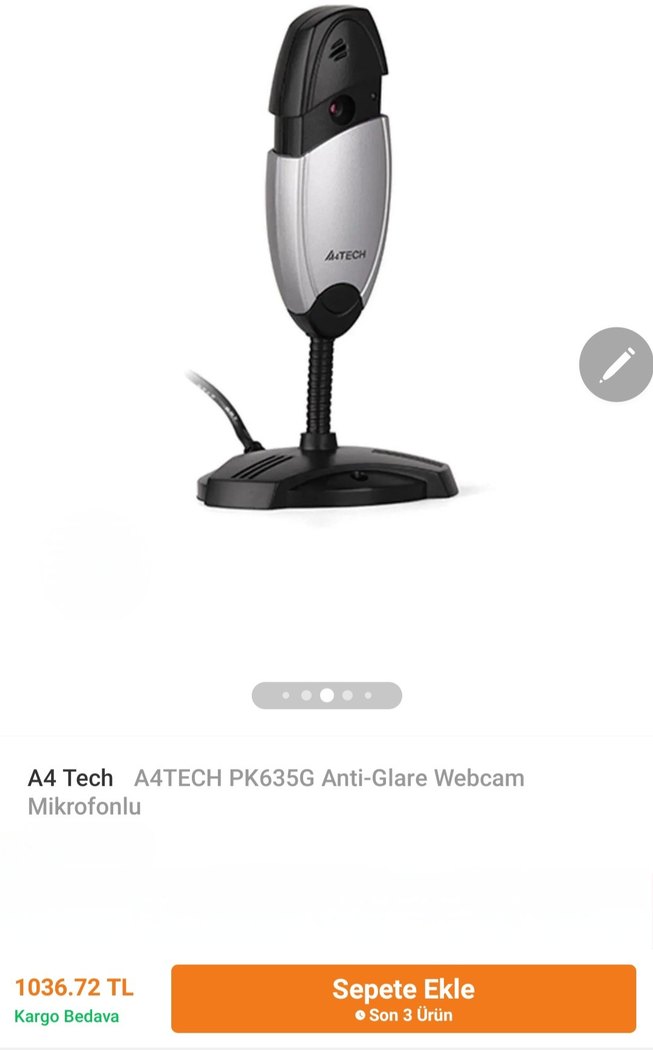This screenshot has width=653, height=1050.
Task: Add the webcam to cart with Sepete Ekle
Action: click(x=403, y=998)
